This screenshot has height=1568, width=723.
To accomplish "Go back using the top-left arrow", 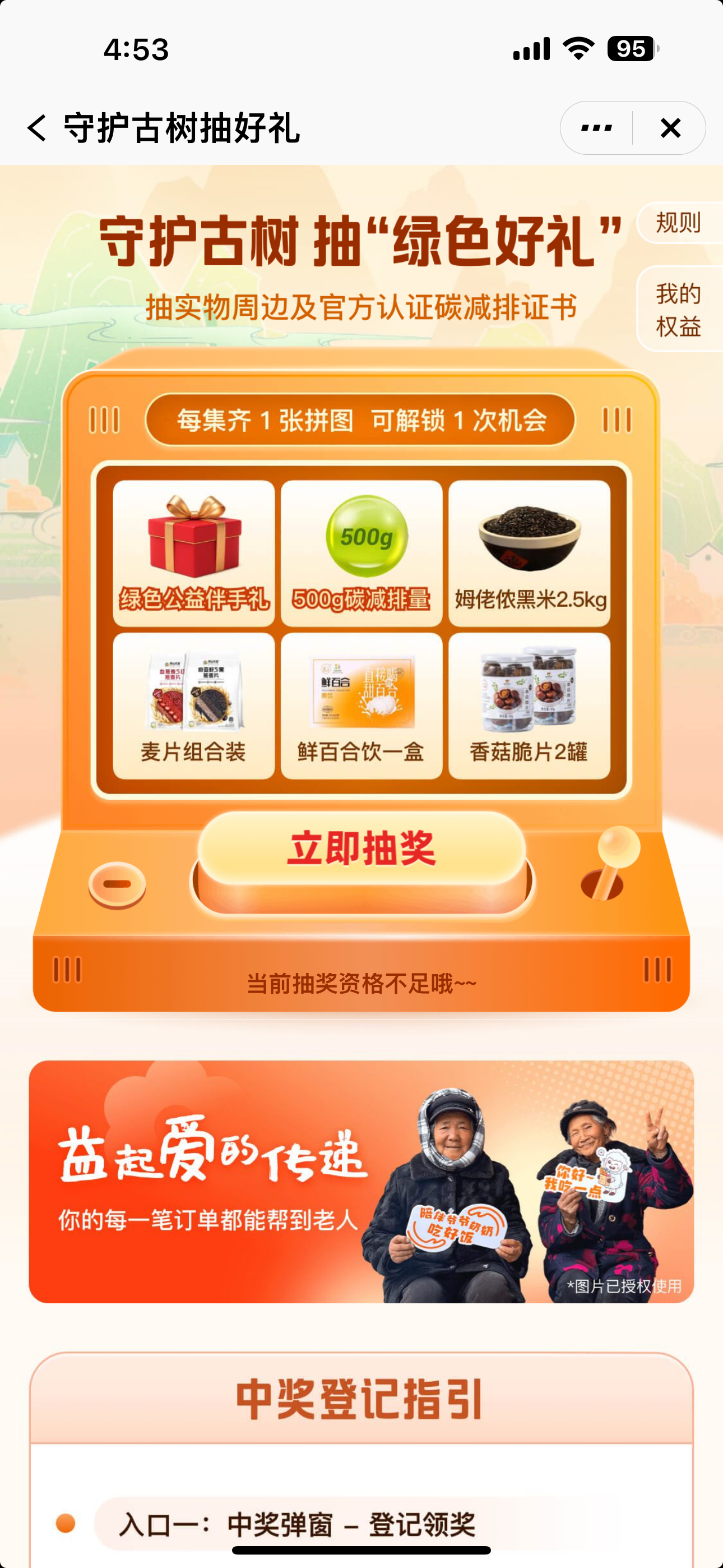I will [x=36, y=128].
